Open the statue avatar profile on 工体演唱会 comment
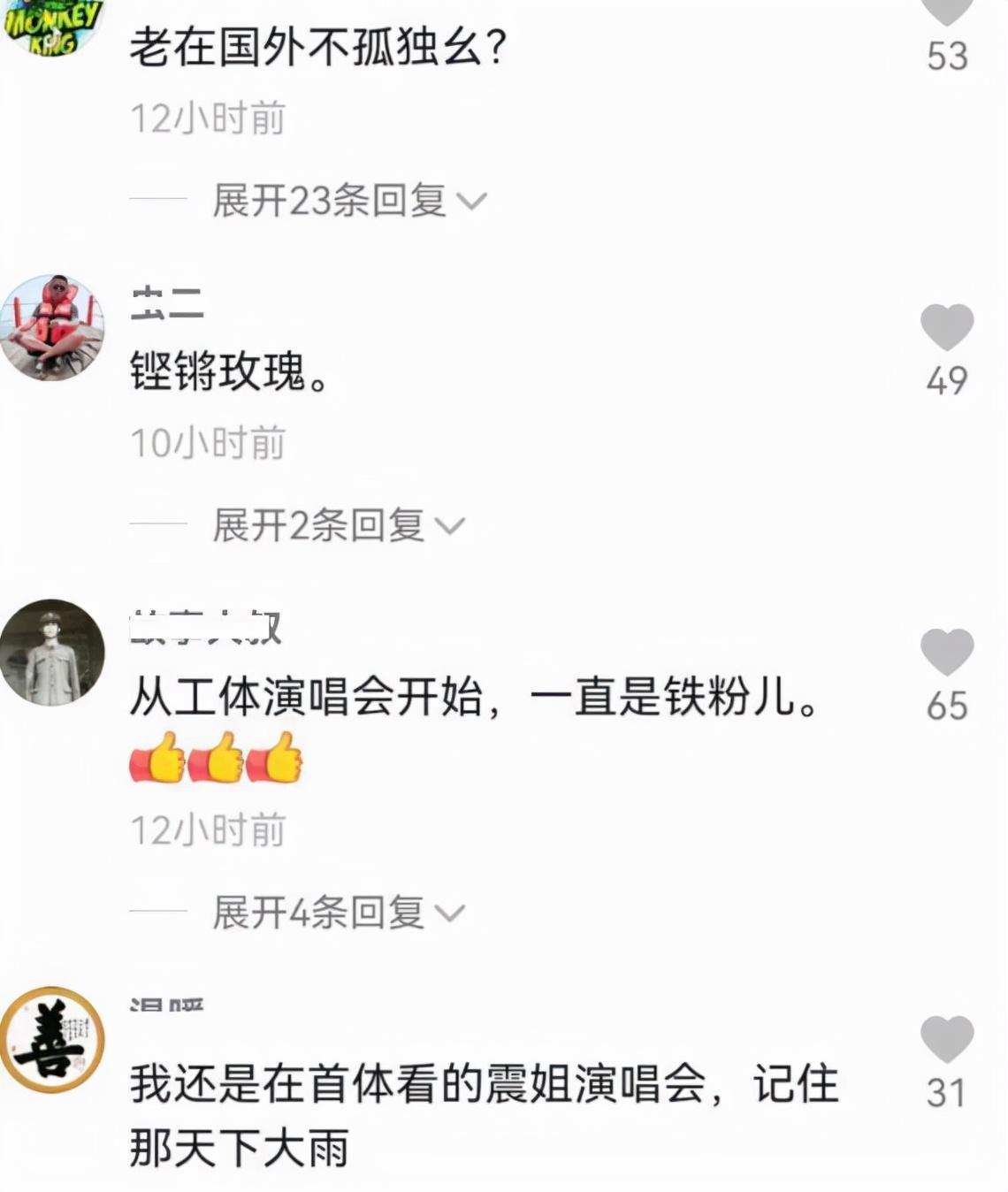1008x1192 pixels. click(52, 653)
